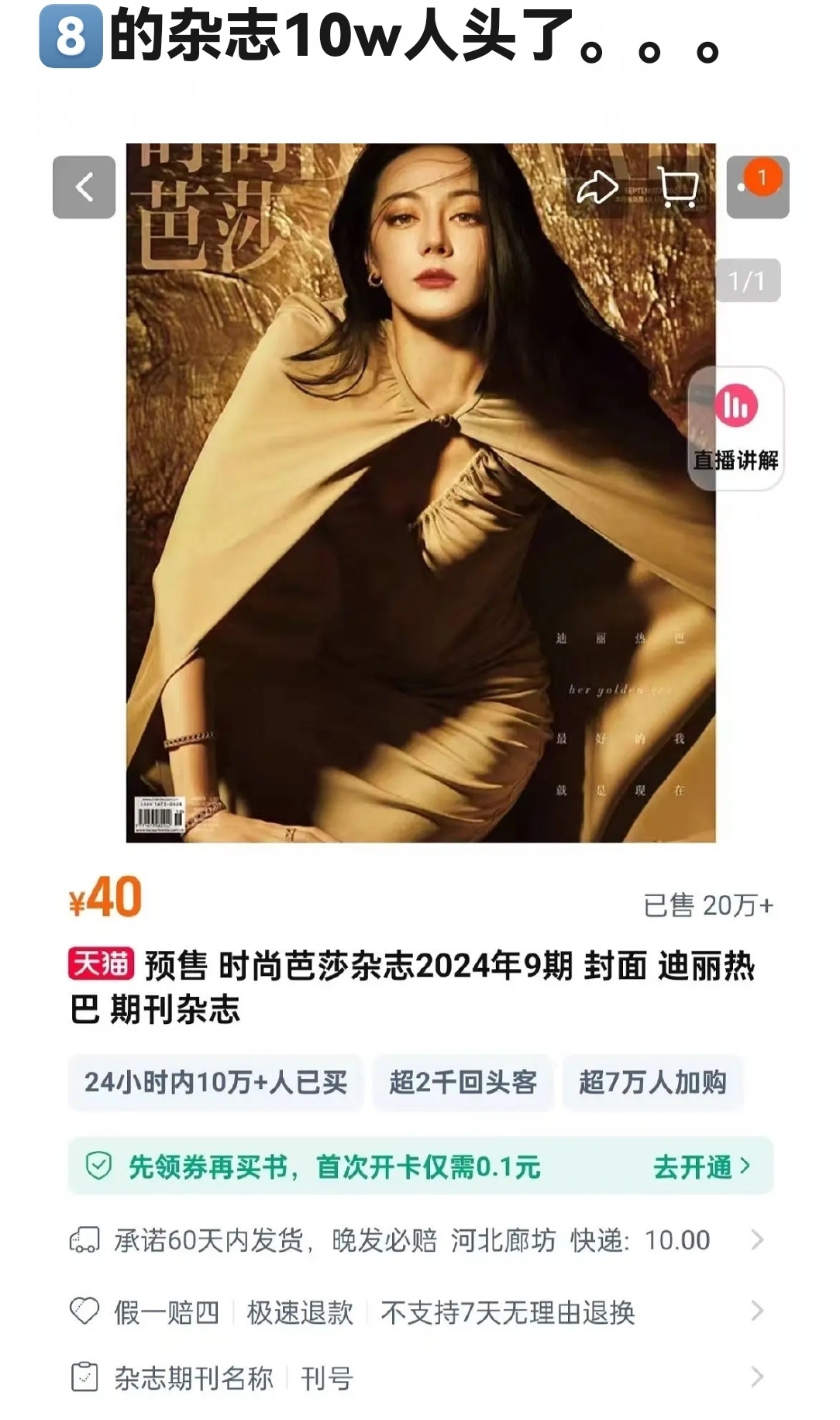The image size is (840, 1420).
Task: Tap the back arrow at top left
Action: coord(85,187)
